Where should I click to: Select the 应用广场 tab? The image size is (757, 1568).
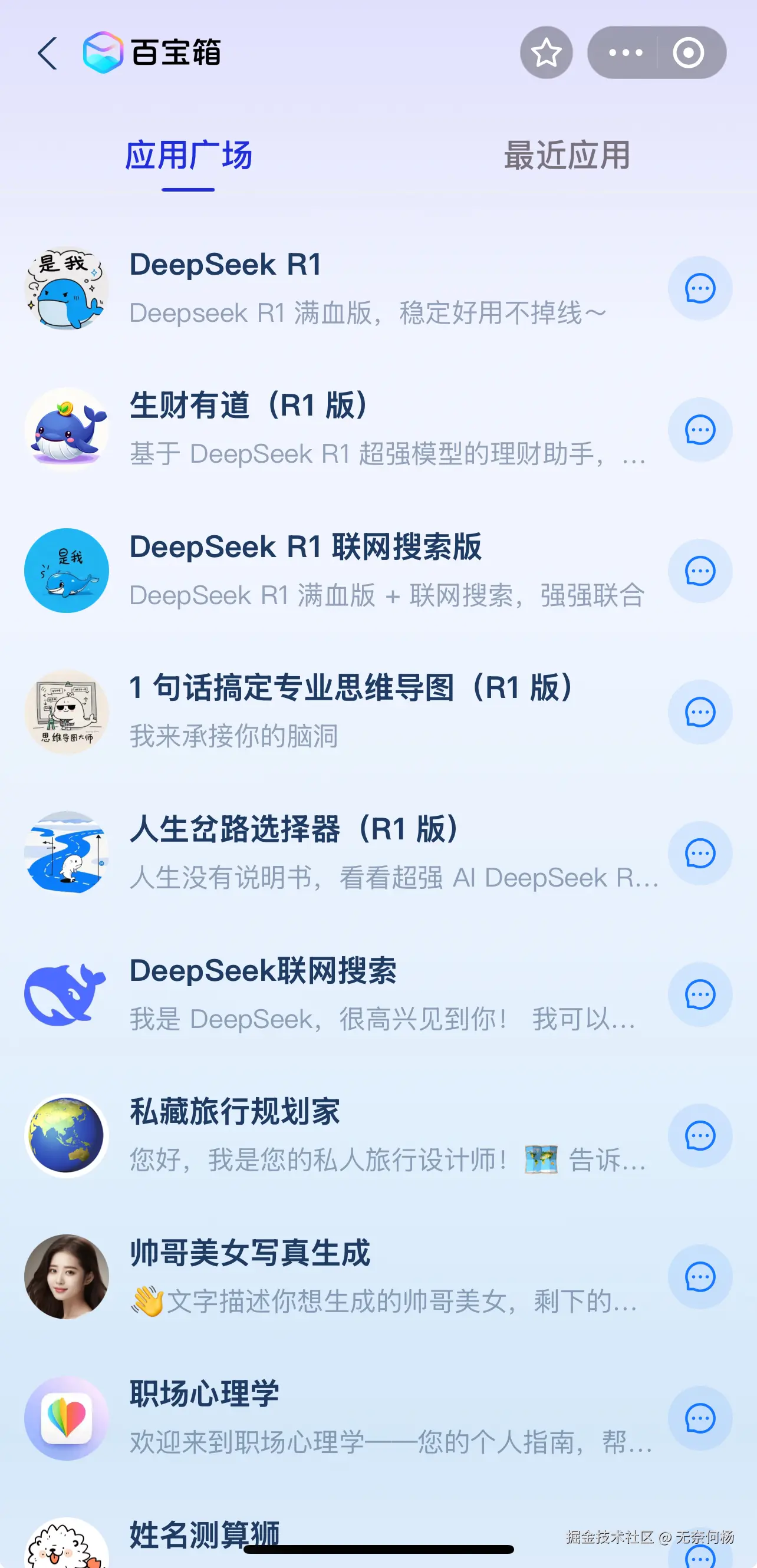click(188, 156)
